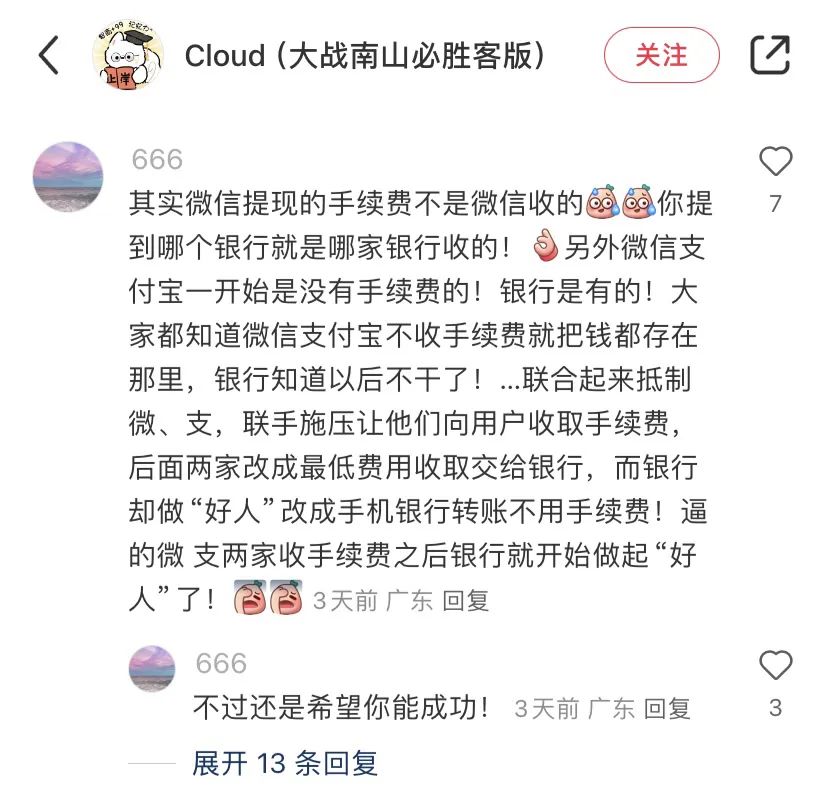Reply to 666's long comment

pyautogui.click(x=466, y=600)
